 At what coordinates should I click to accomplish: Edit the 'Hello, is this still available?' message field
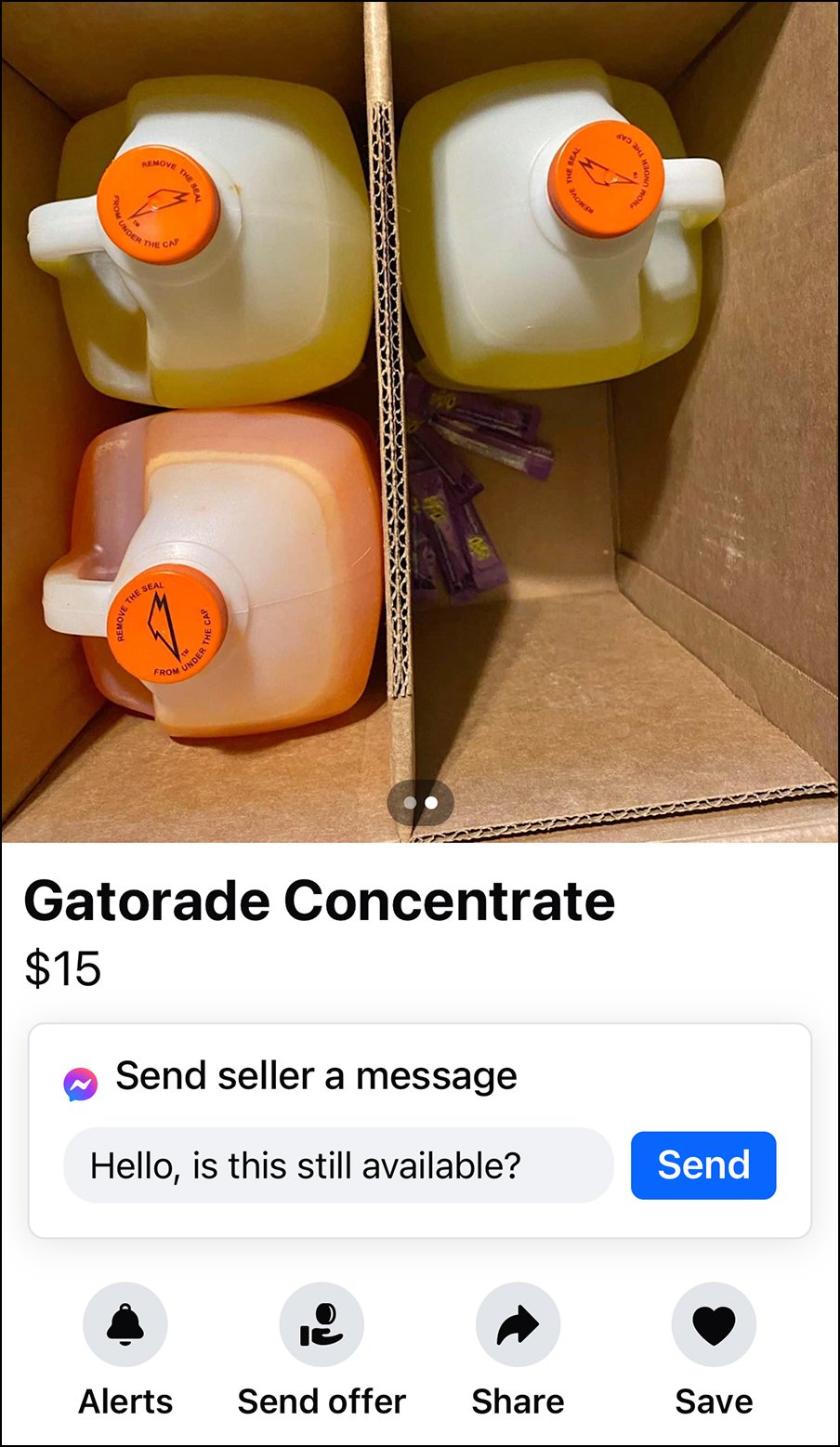(x=338, y=1165)
